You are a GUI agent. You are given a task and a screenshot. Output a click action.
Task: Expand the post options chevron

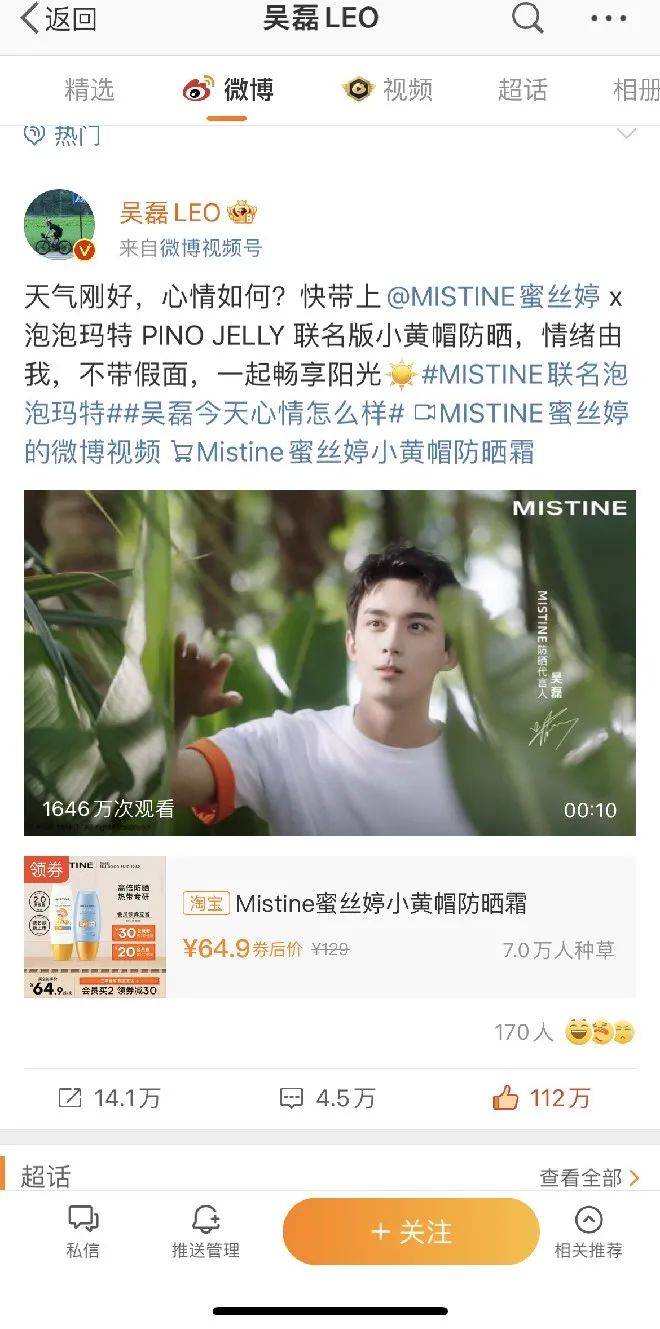[x=627, y=134]
